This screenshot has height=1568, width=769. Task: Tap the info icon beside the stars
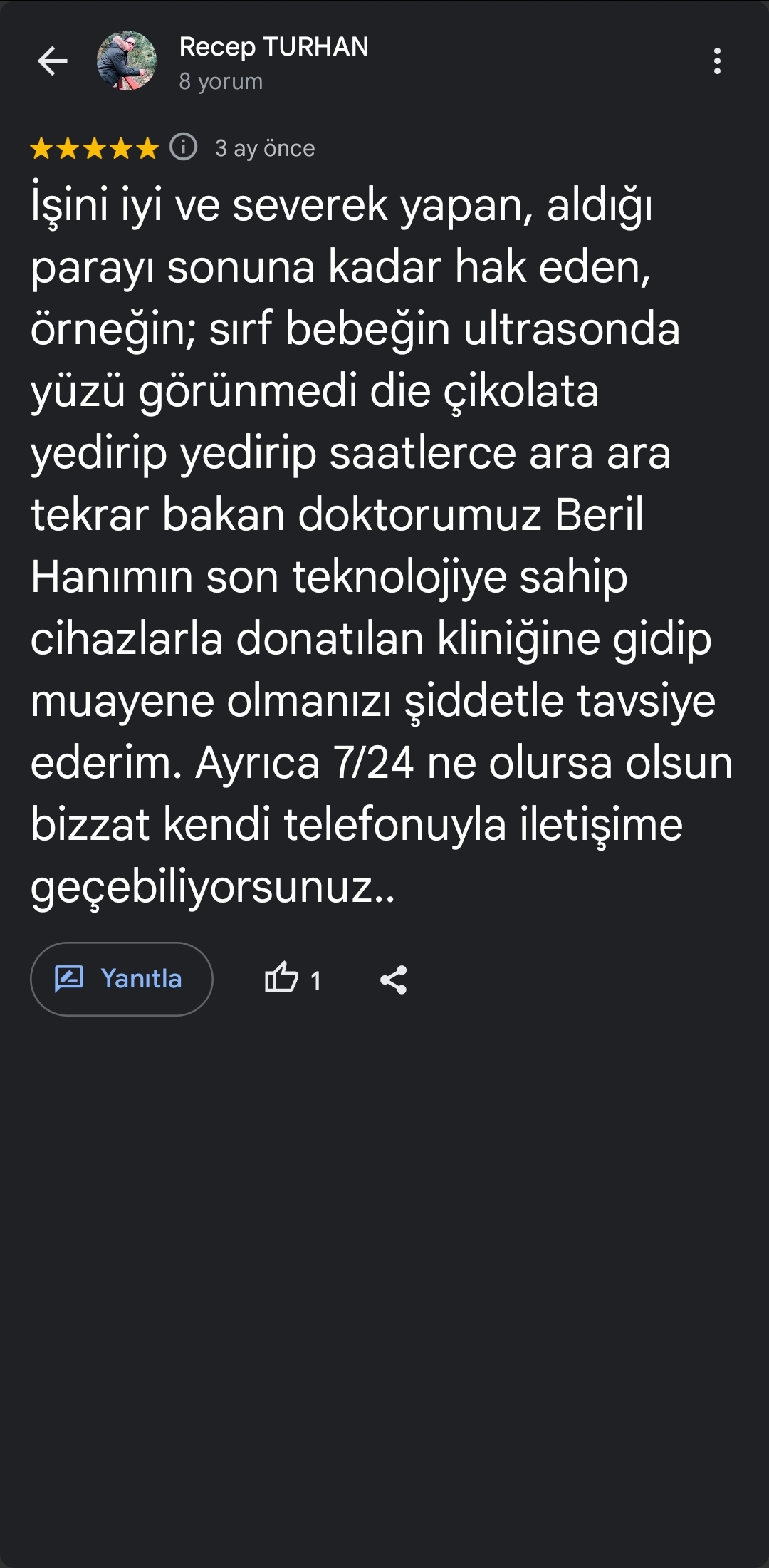point(184,147)
